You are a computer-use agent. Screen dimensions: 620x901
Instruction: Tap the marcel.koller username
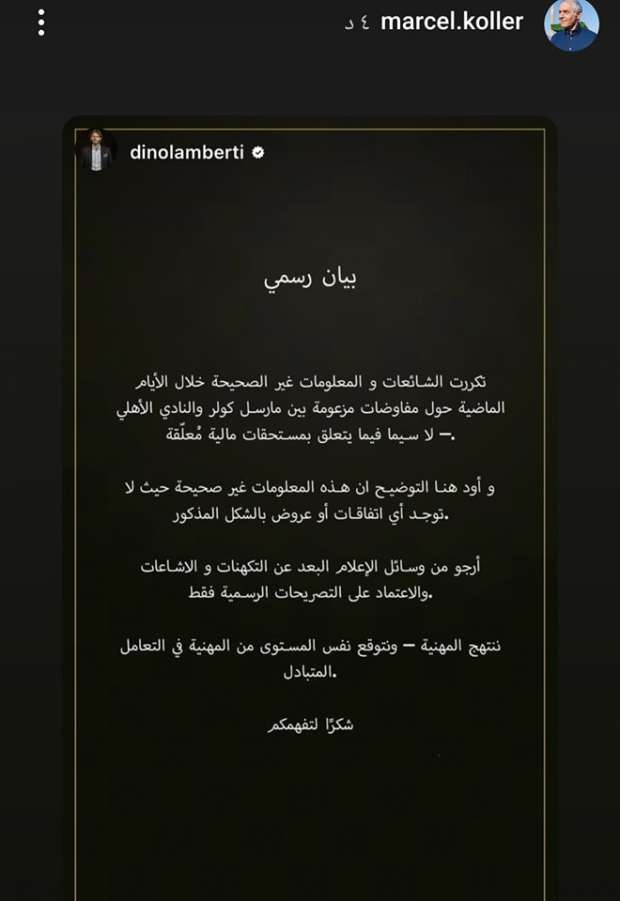[454, 21]
